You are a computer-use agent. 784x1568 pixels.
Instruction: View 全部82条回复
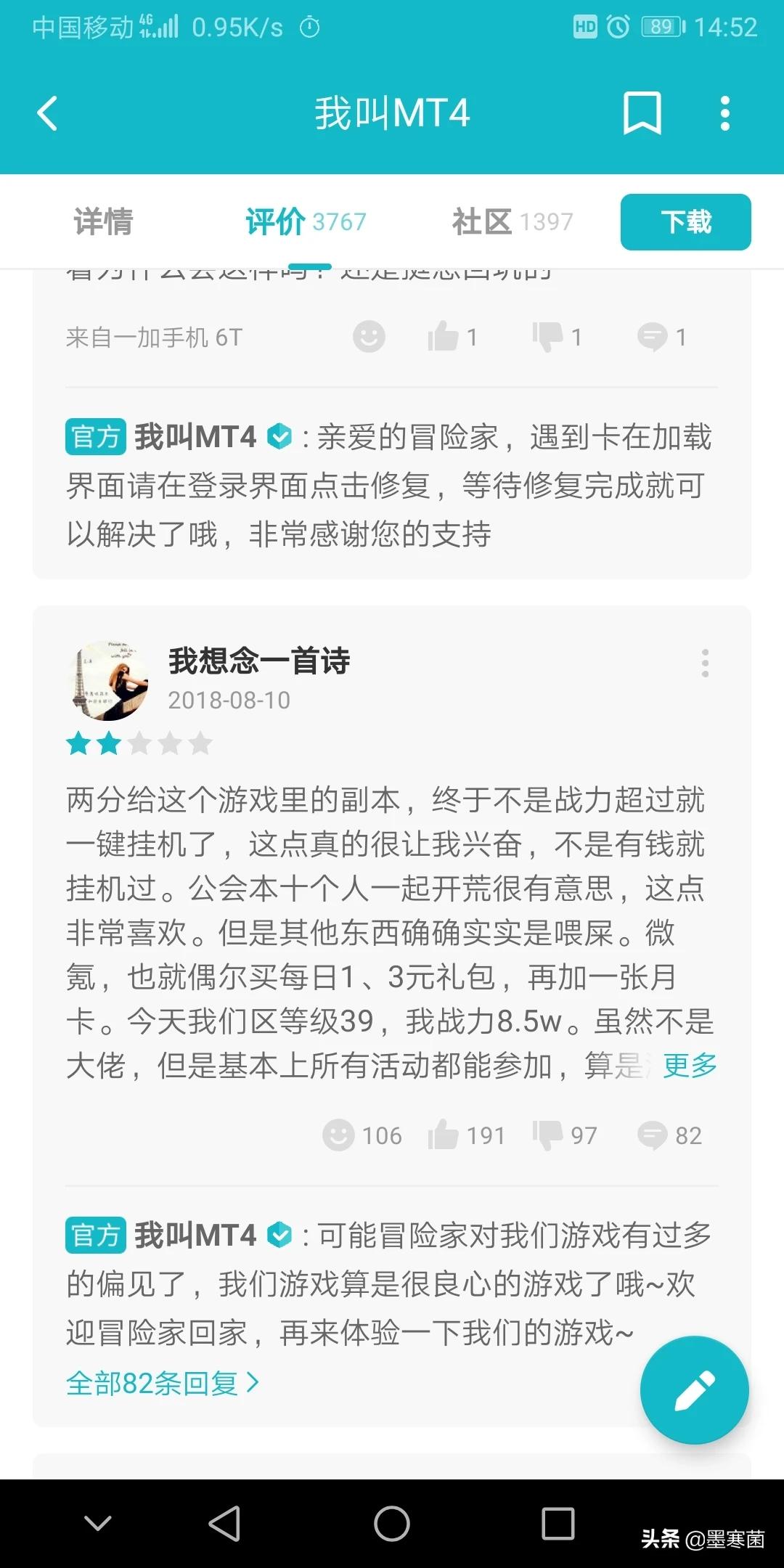[x=163, y=1383]
